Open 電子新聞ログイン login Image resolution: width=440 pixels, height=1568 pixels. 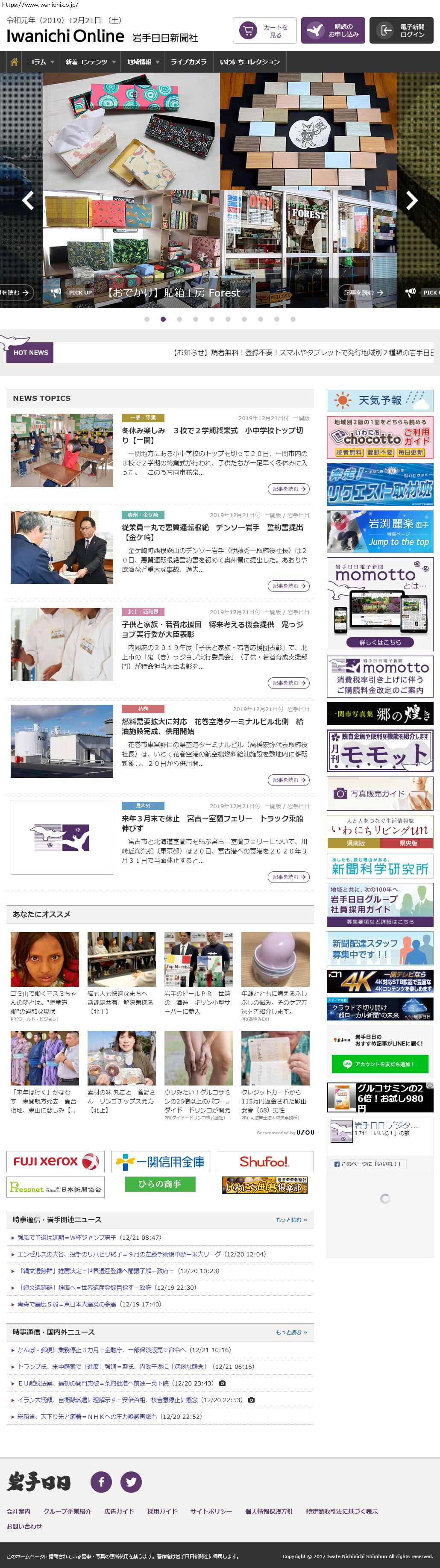tap(401, 30)
